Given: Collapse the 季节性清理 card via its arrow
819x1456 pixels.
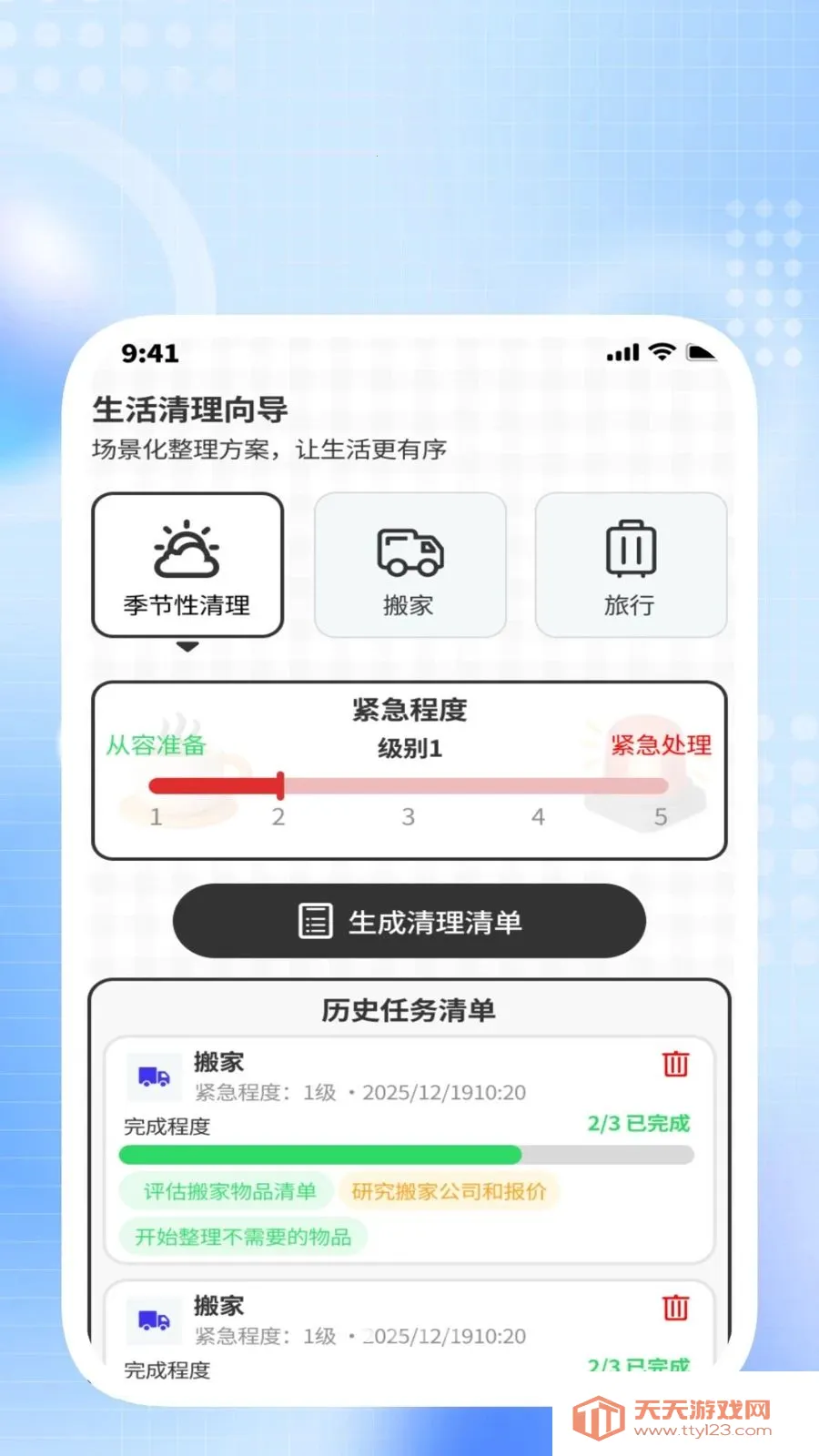Looking at the screenshot, I should click(188, 648).
